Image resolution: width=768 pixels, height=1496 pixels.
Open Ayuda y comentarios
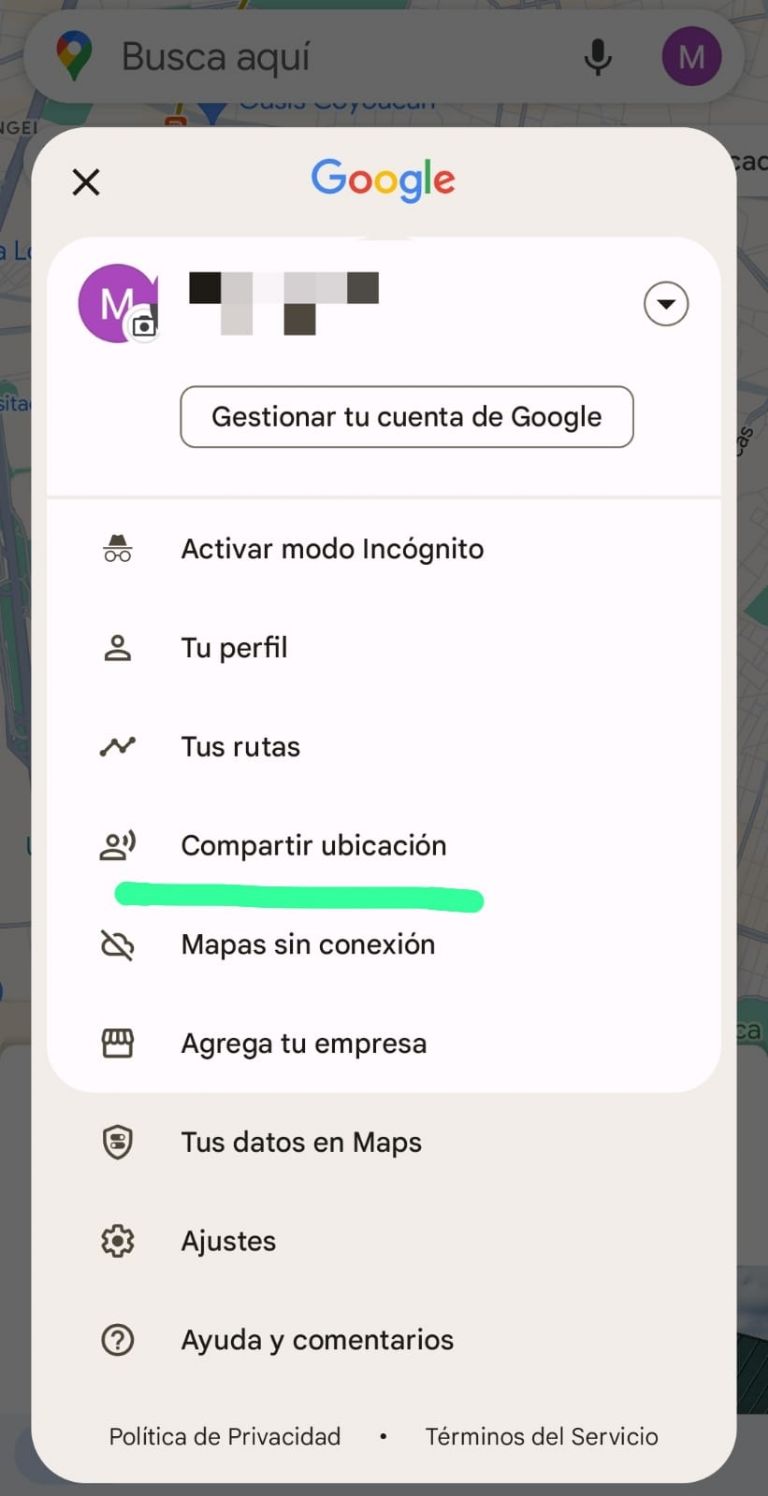click(x=317, y=1341)
